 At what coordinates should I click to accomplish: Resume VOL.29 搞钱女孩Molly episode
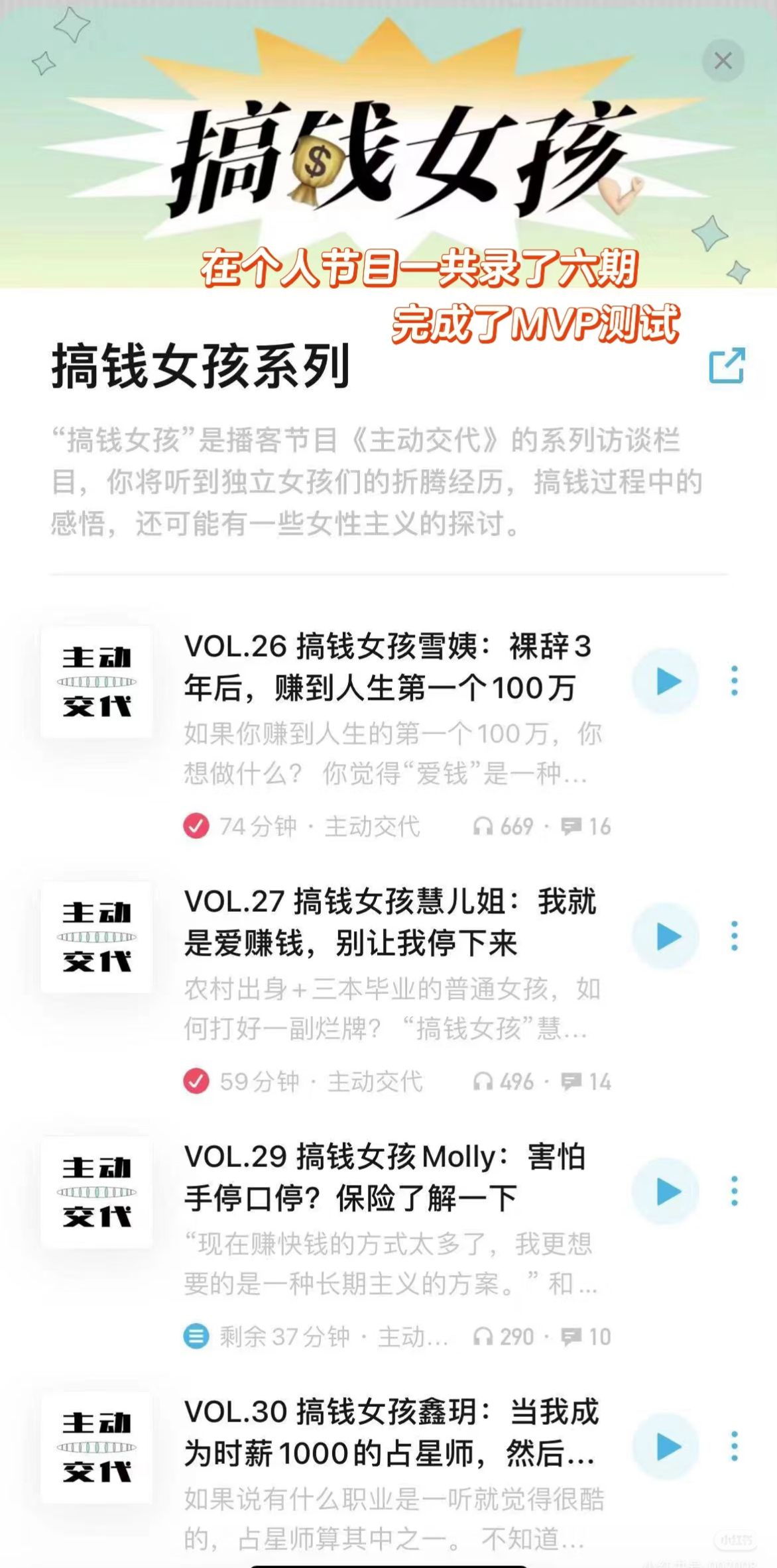(x=666, y=1192)
